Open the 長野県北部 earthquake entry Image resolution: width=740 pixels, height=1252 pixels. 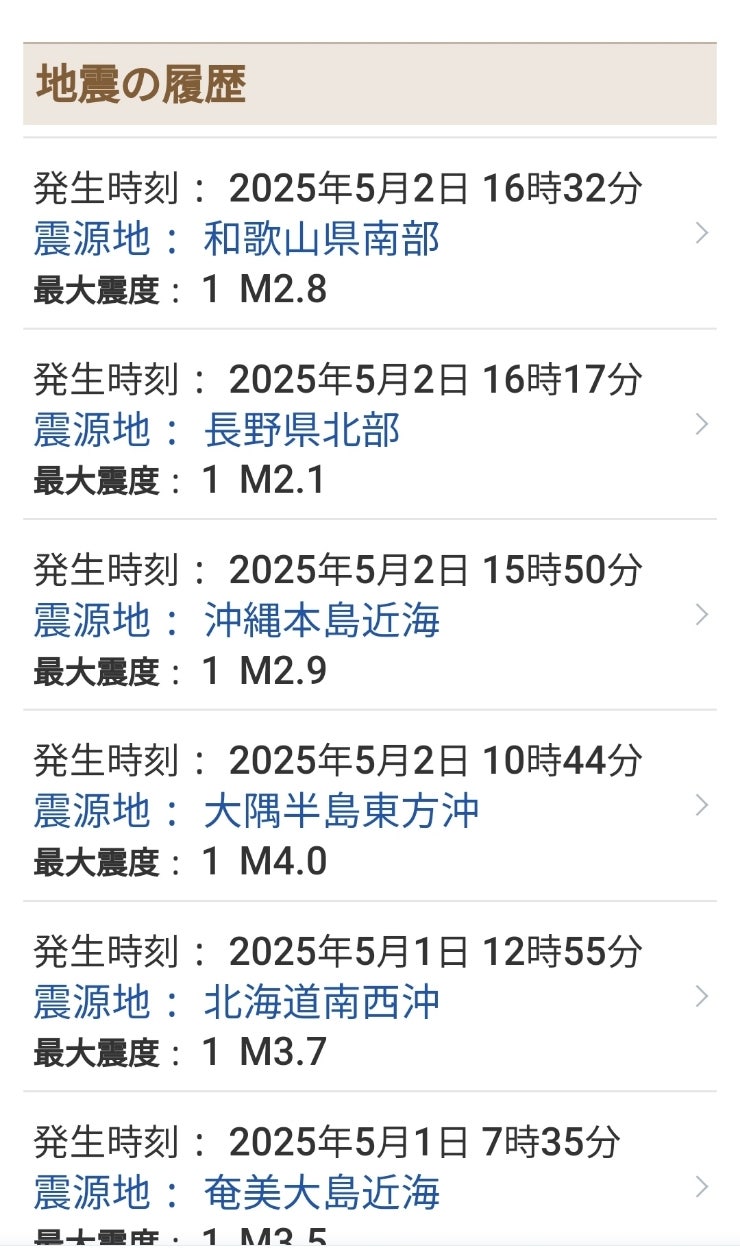369,424
